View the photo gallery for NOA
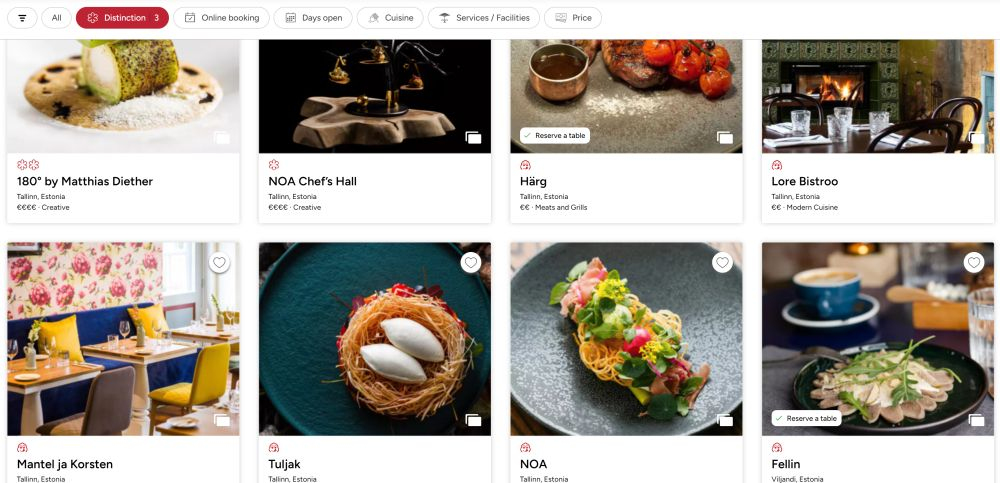1000x483 pixels. click(725, 420)
